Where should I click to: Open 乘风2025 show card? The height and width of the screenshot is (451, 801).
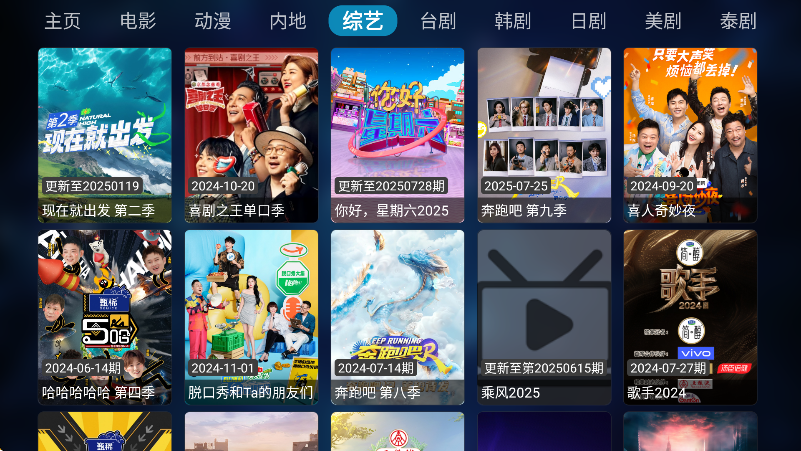pyautogui.click(x=544, y=317)
